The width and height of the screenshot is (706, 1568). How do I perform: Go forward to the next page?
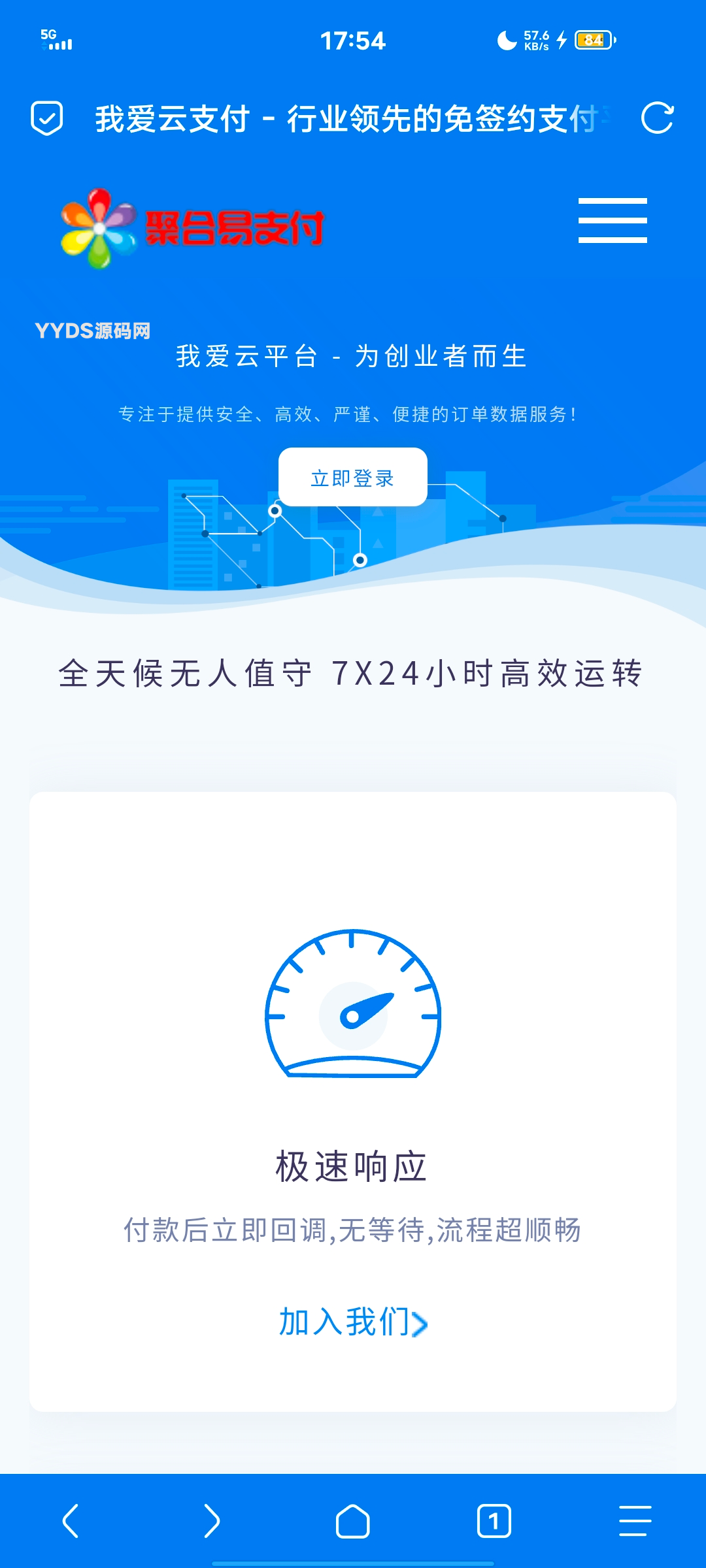coord(212,1521)
